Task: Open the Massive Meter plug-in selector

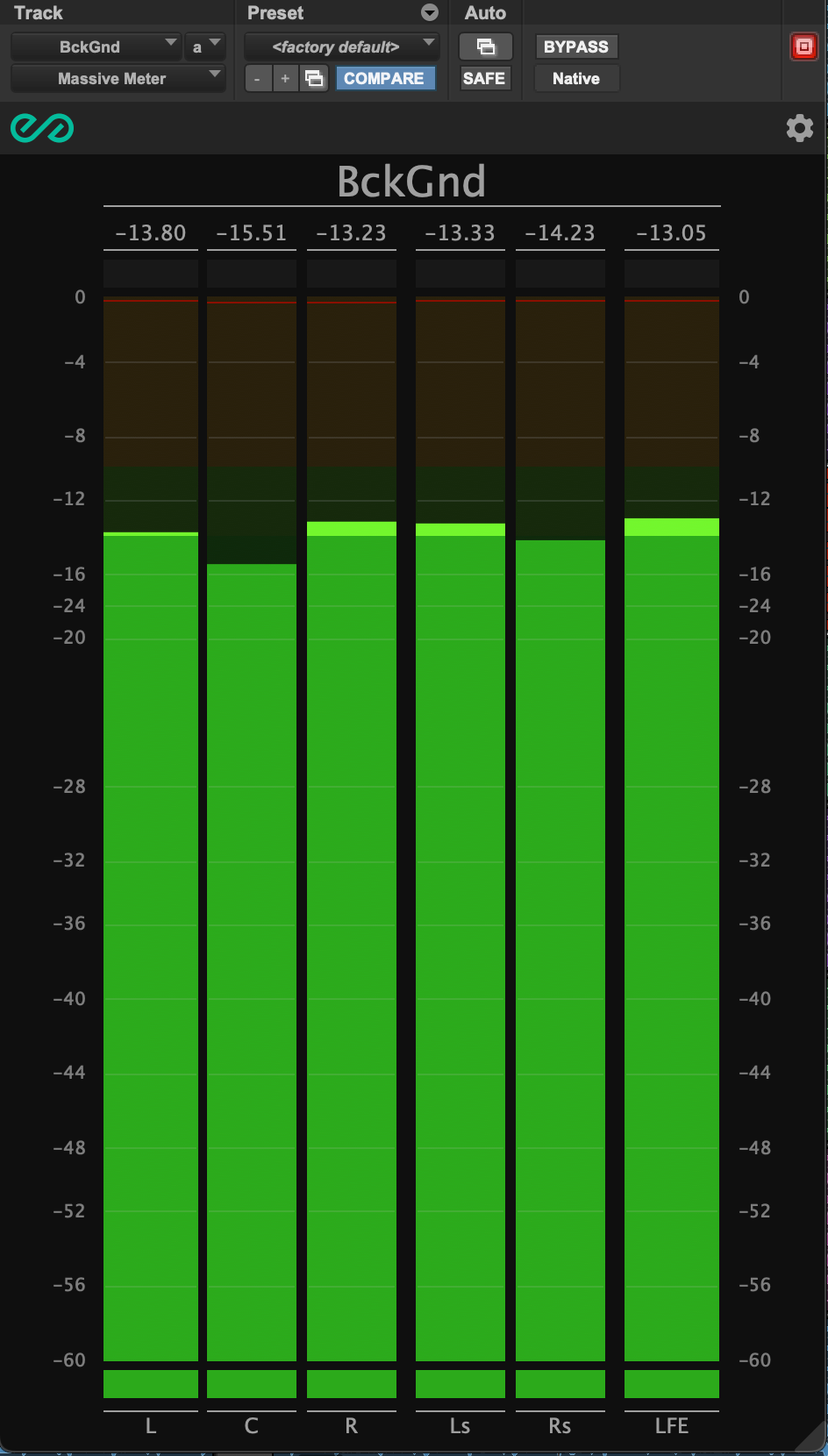Action: click(x=118, y=79)
